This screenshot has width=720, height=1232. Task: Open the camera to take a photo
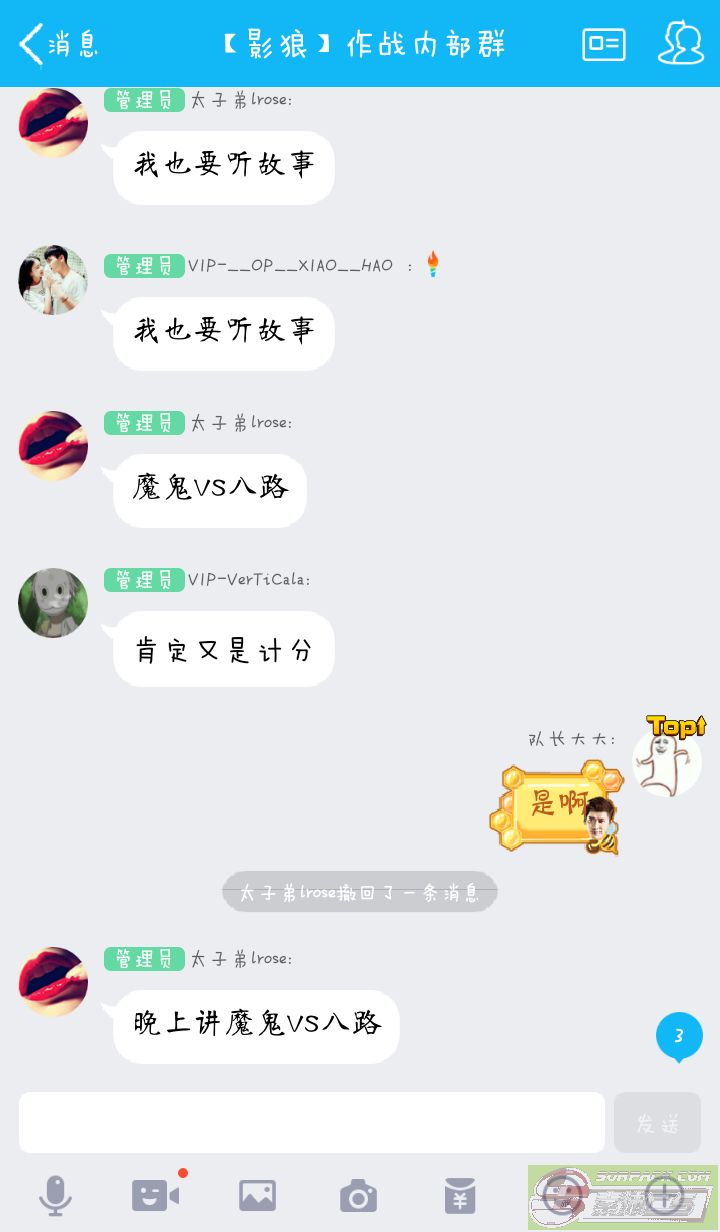358,1195
